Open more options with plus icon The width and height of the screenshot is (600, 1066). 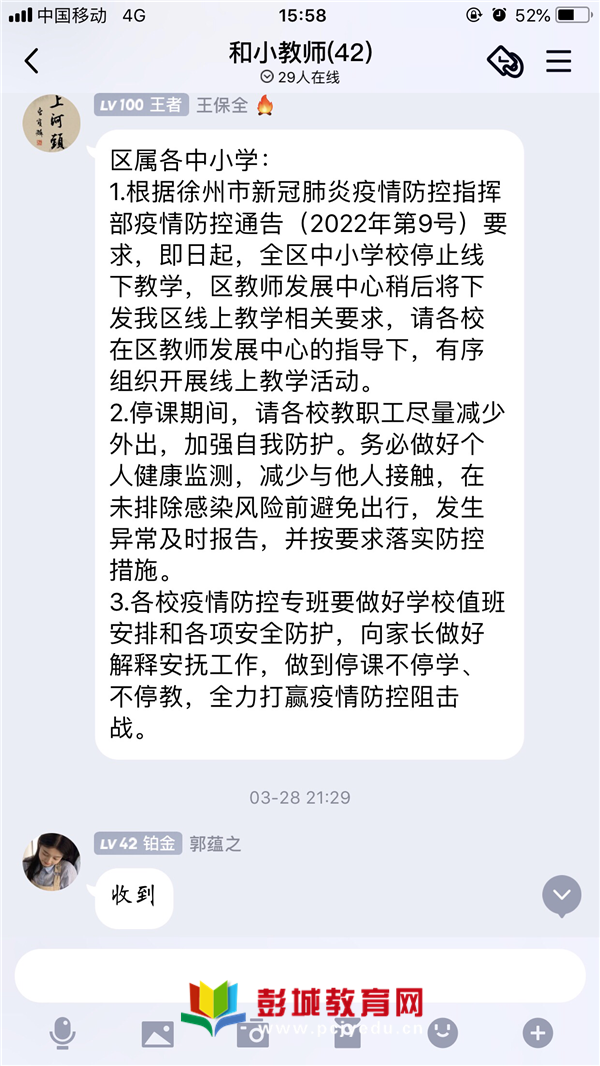click(537, 1033)
